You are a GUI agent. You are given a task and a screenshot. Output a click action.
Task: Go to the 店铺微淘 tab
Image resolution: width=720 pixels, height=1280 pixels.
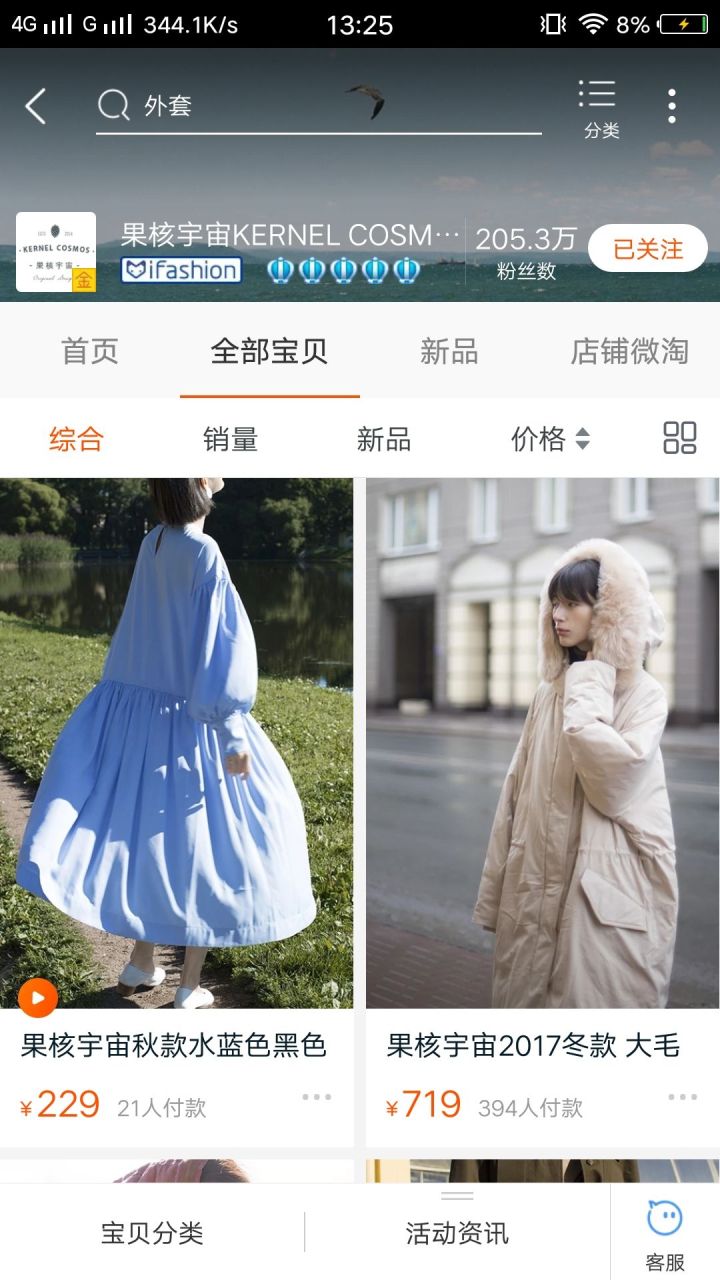tap(630, 352)
